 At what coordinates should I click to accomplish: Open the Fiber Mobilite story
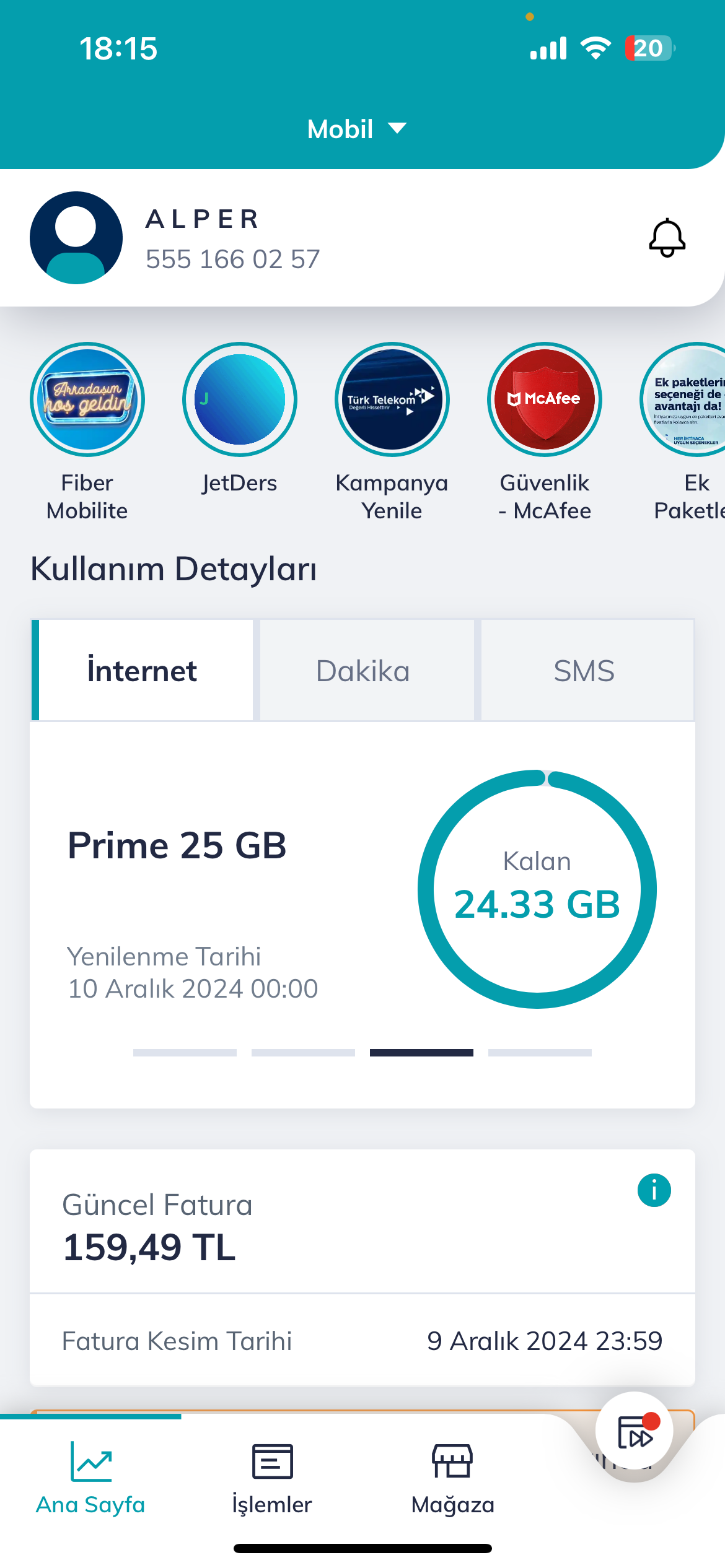(x=87, y=400)
